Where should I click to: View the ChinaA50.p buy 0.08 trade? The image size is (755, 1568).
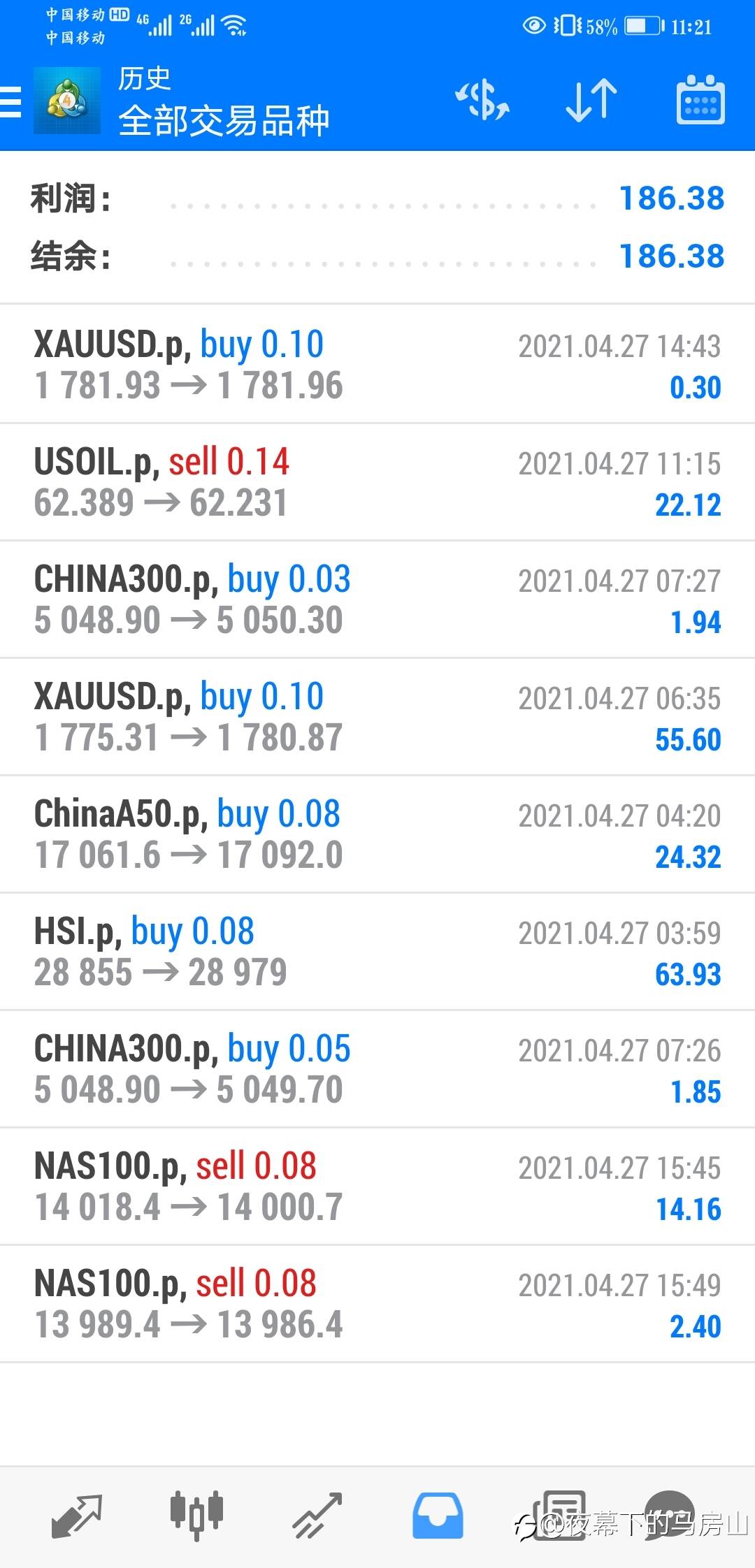point(377,834)
